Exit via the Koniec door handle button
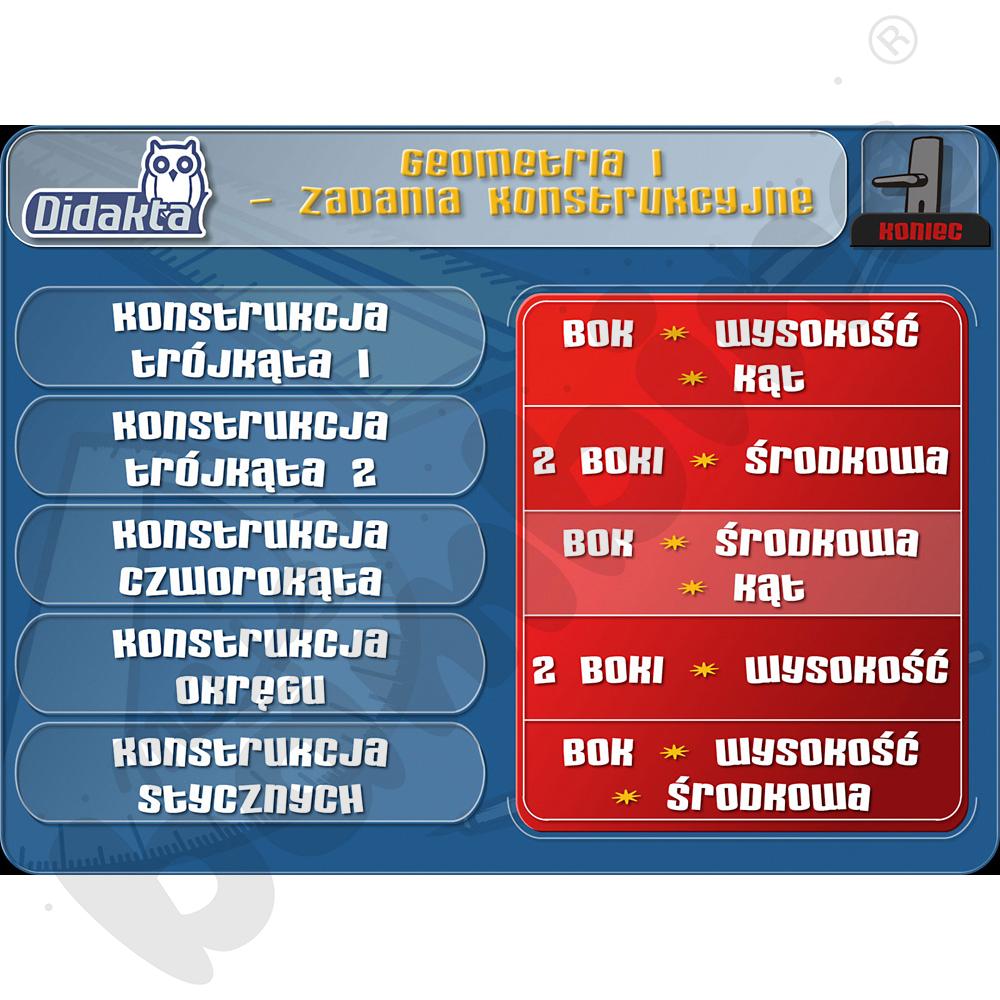Image resolution: width=1000 pixels, height=1000 pixels. coord(919,192)
